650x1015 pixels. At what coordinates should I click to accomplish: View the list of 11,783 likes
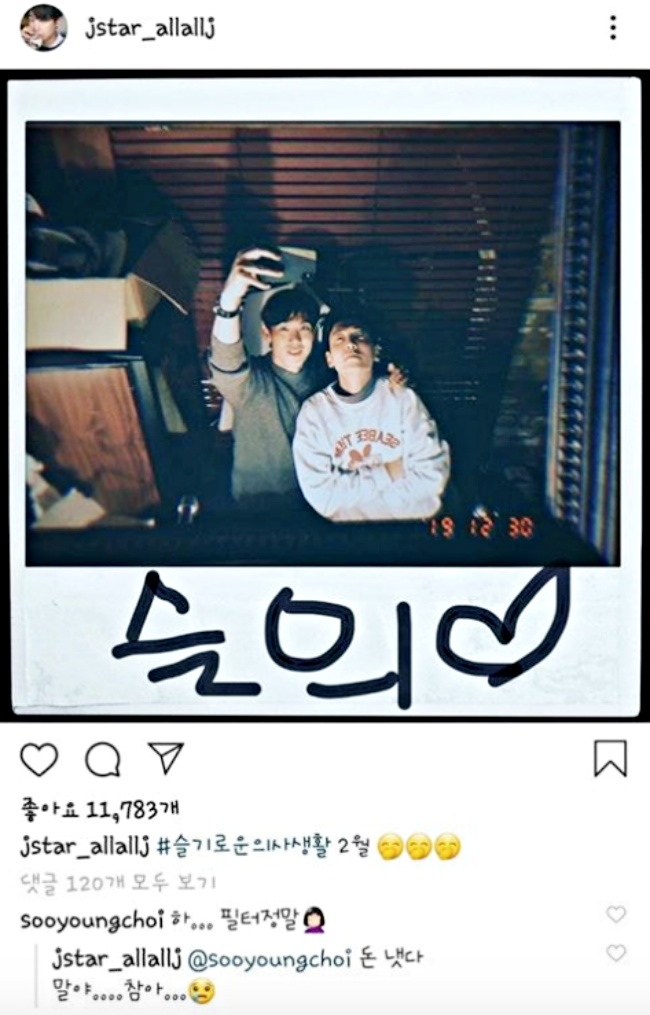point(100,808)
